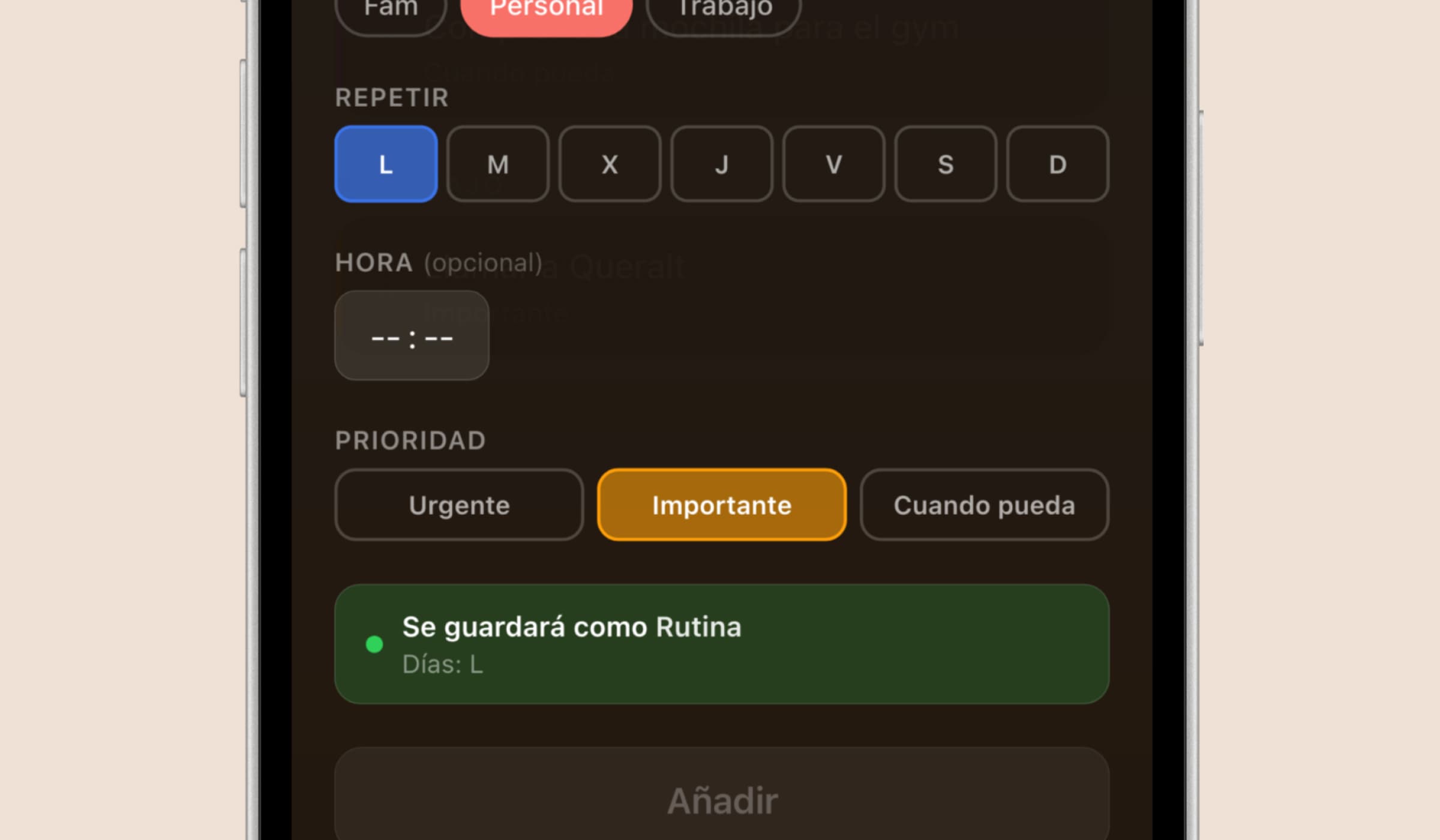Select the V day button

[833, 164]
